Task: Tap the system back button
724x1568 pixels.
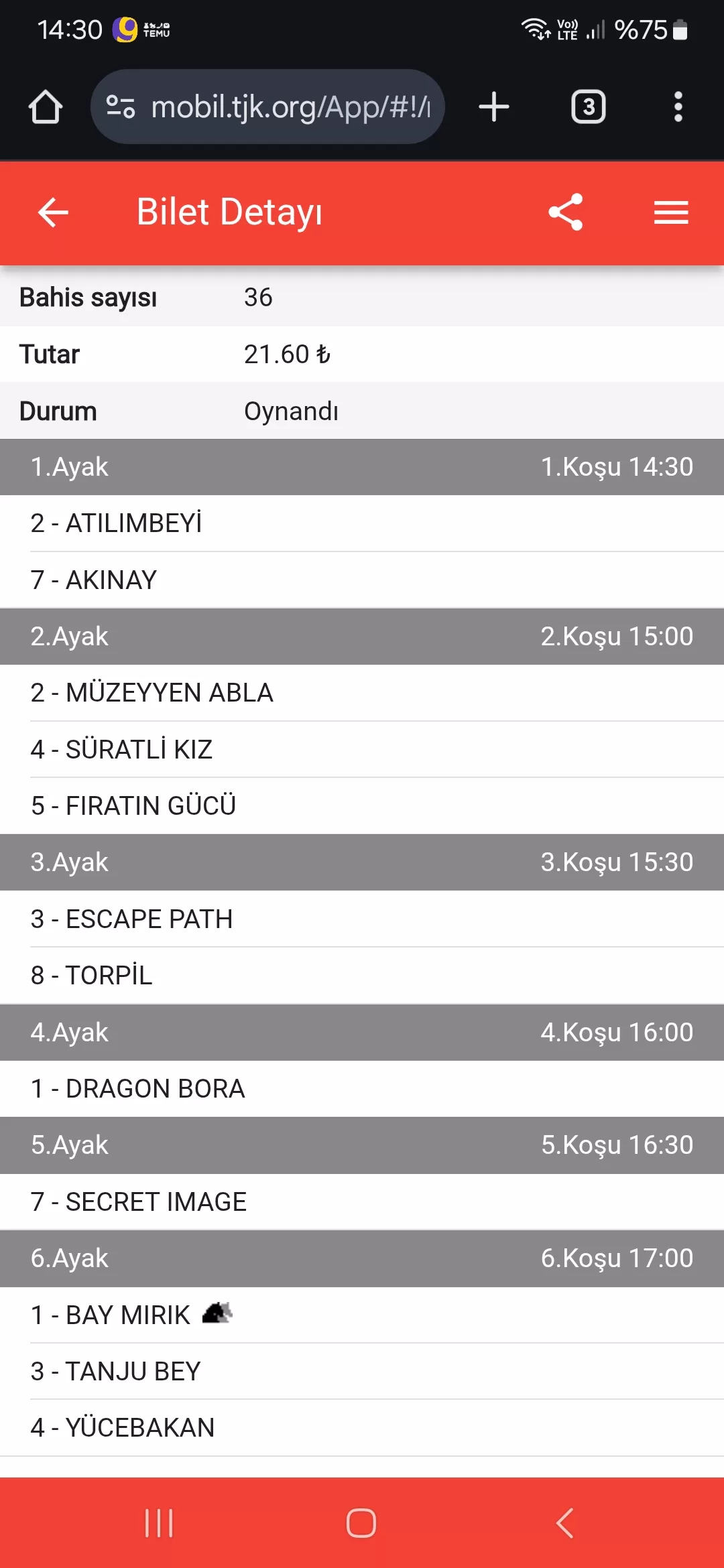Action: [564, 1523]
